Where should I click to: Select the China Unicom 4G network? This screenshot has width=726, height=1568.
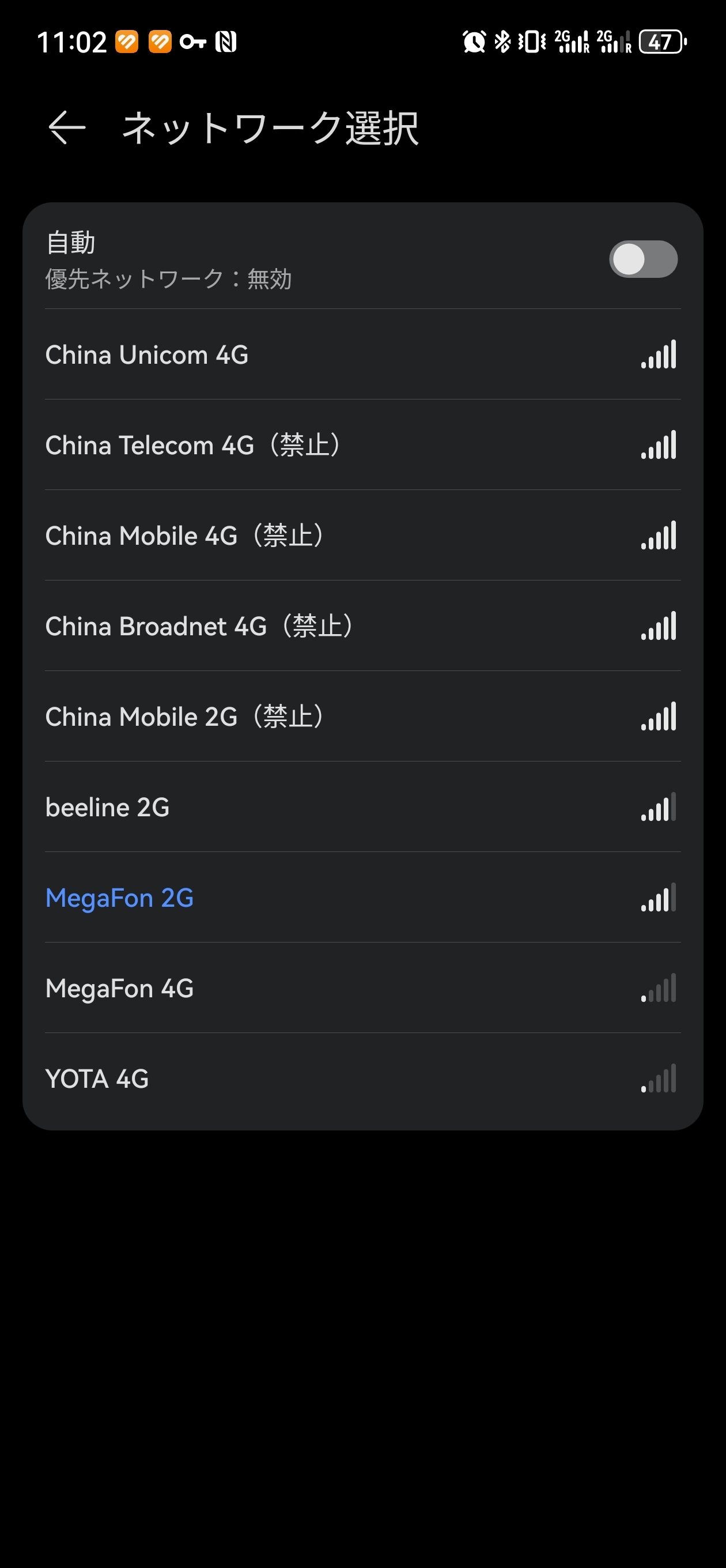(362, 355)
